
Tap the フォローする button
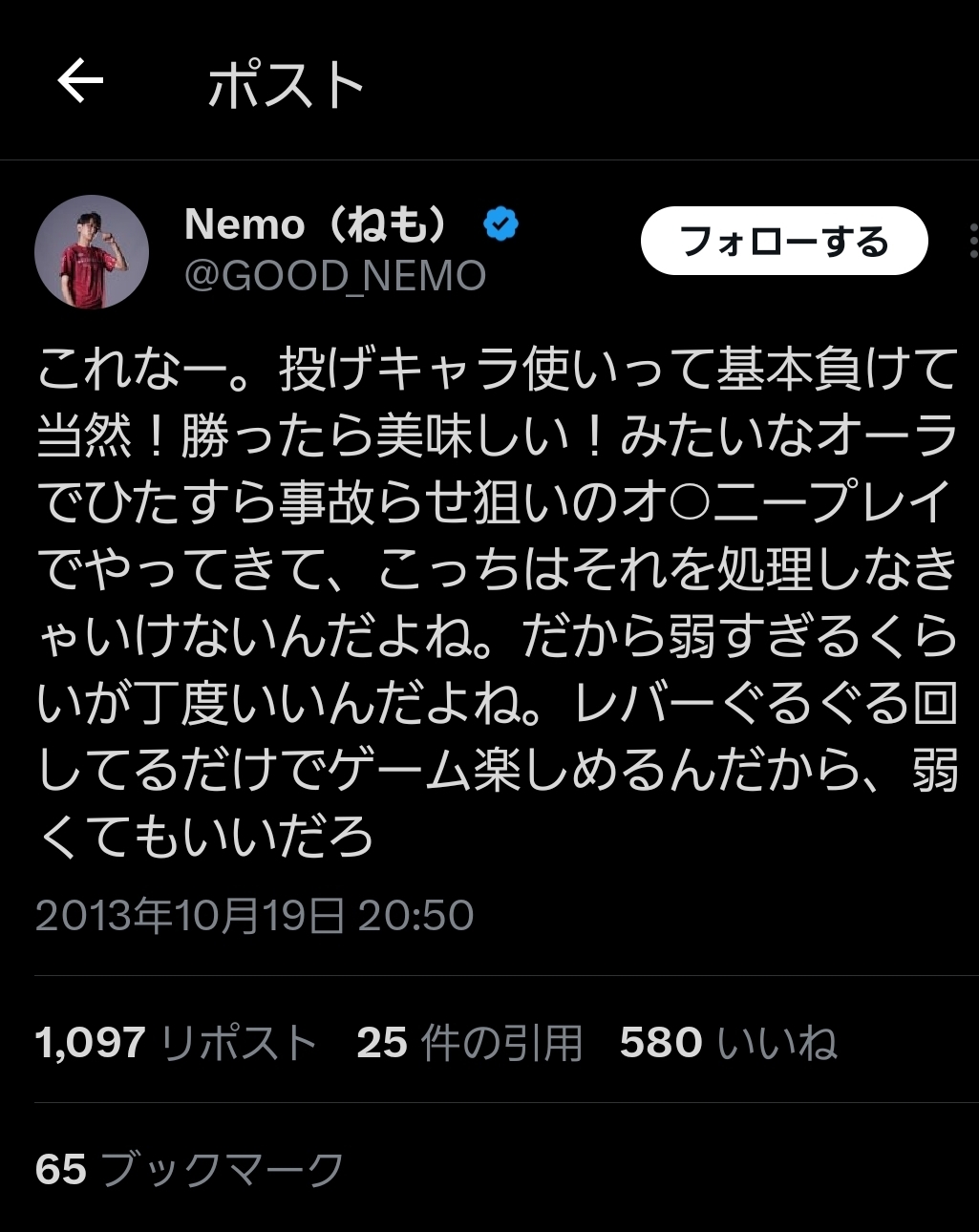tap(783, 242)
